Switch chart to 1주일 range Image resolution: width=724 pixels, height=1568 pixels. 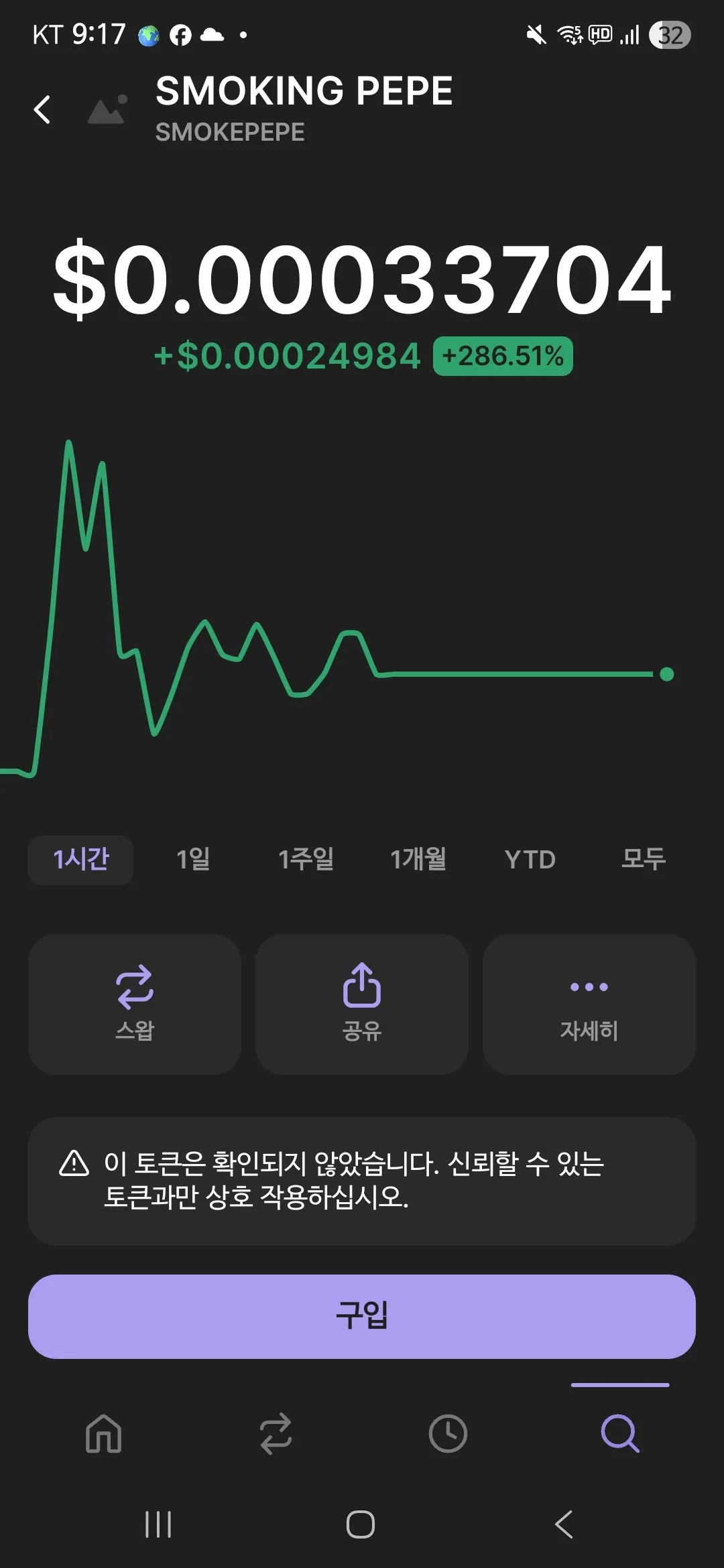(306, 859)
